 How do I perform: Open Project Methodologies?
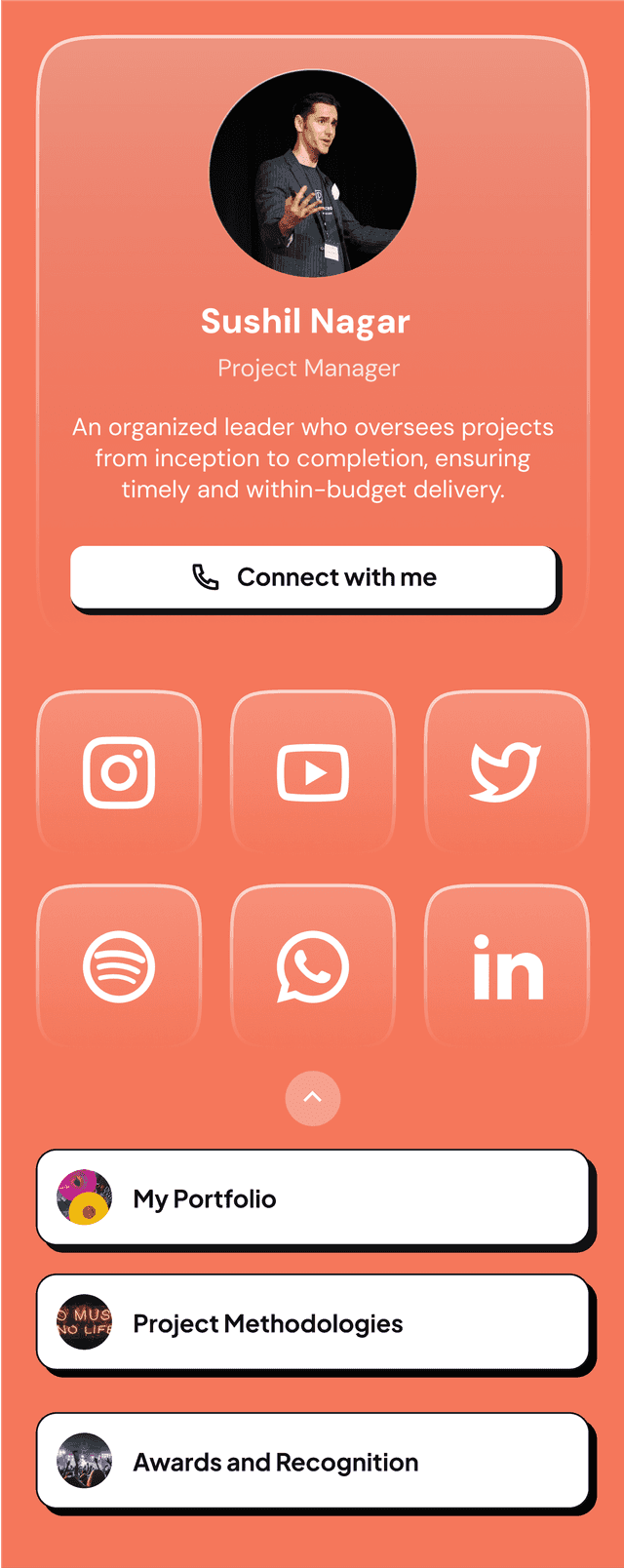click(x=313, y=1323)
